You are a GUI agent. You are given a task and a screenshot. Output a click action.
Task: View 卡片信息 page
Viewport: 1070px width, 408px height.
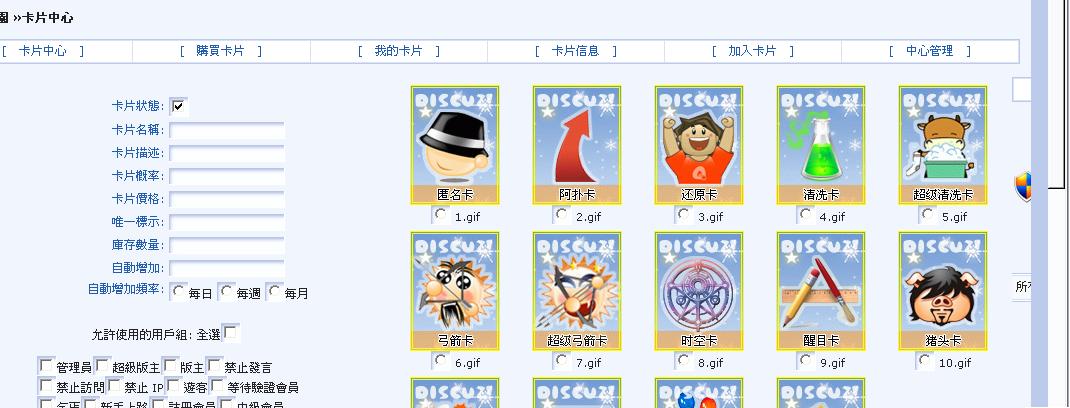(x=575, y=51)
